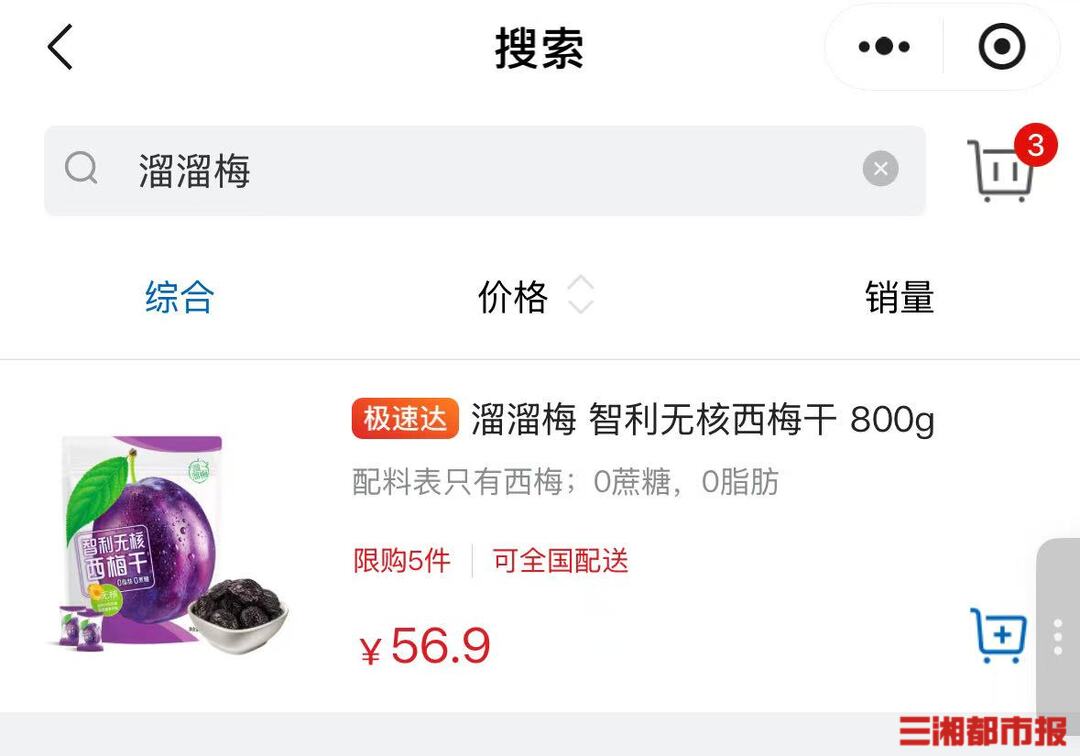Open the mini program more-options menu

[884, 47]
